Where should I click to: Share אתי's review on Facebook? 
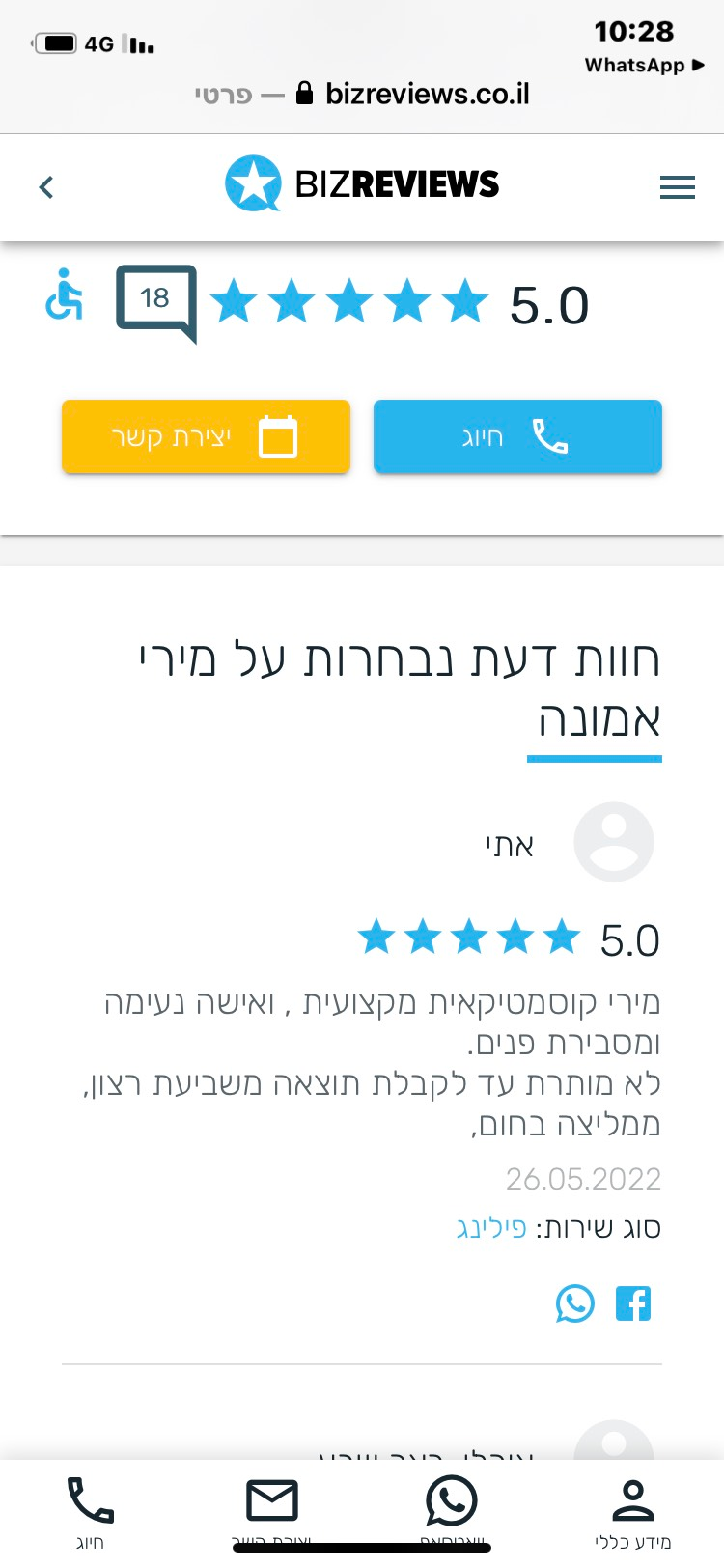[633, 1303]
